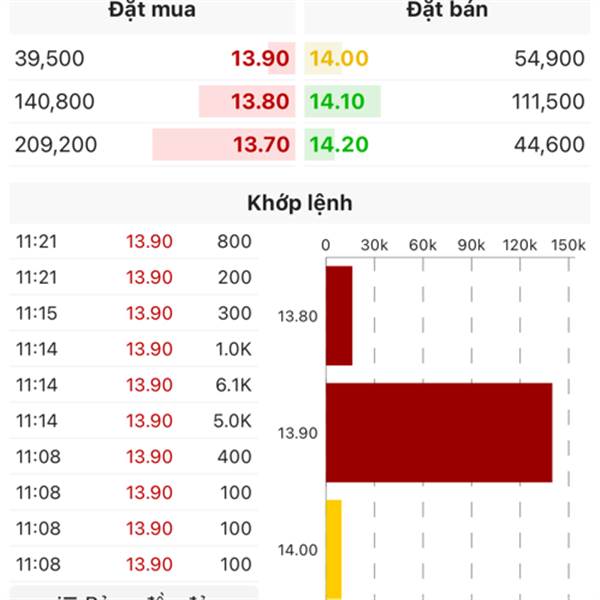
Task: Select the 13.70 bid price
Action: point(261,145)
